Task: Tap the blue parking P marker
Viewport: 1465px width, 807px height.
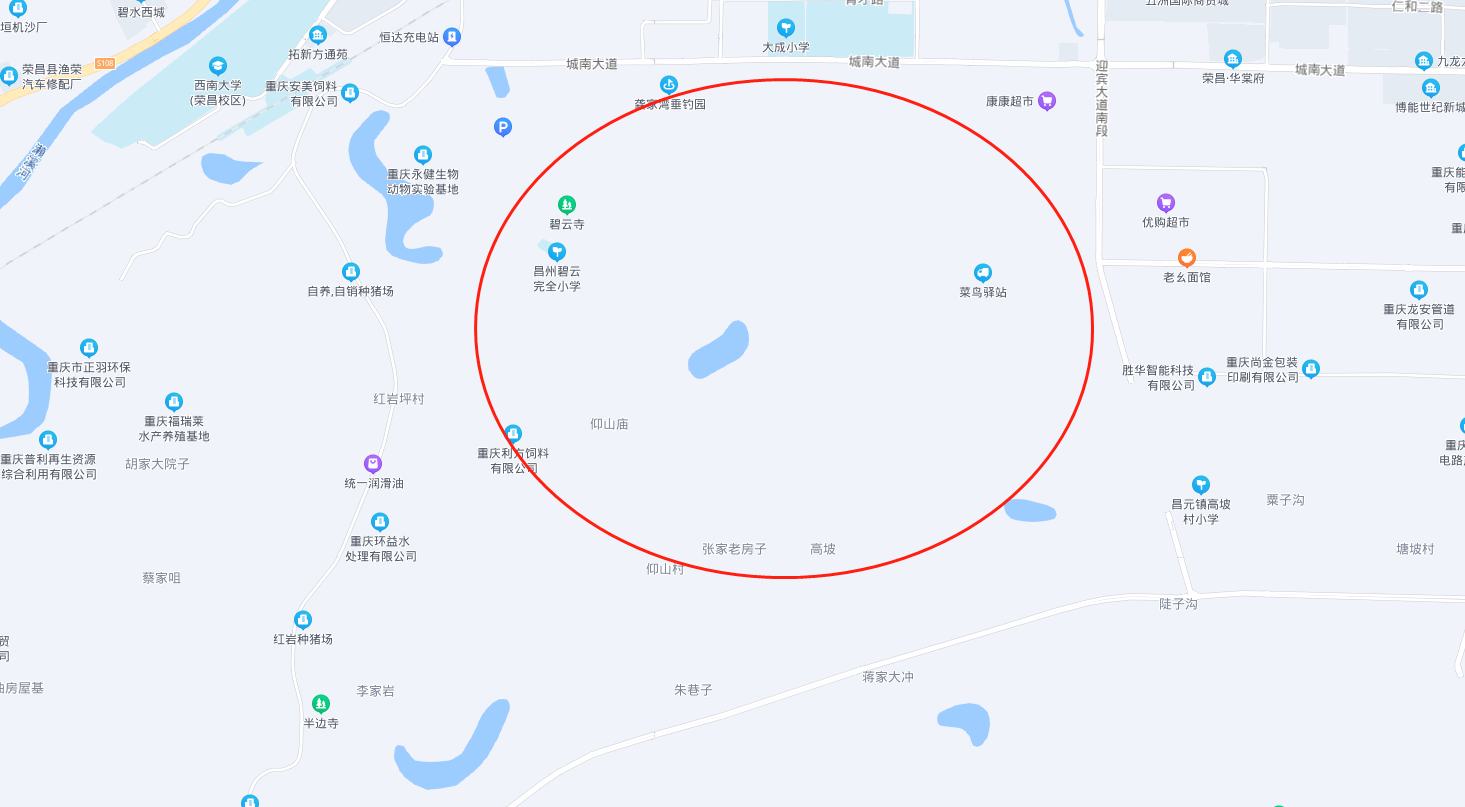Action: point(503,127)
